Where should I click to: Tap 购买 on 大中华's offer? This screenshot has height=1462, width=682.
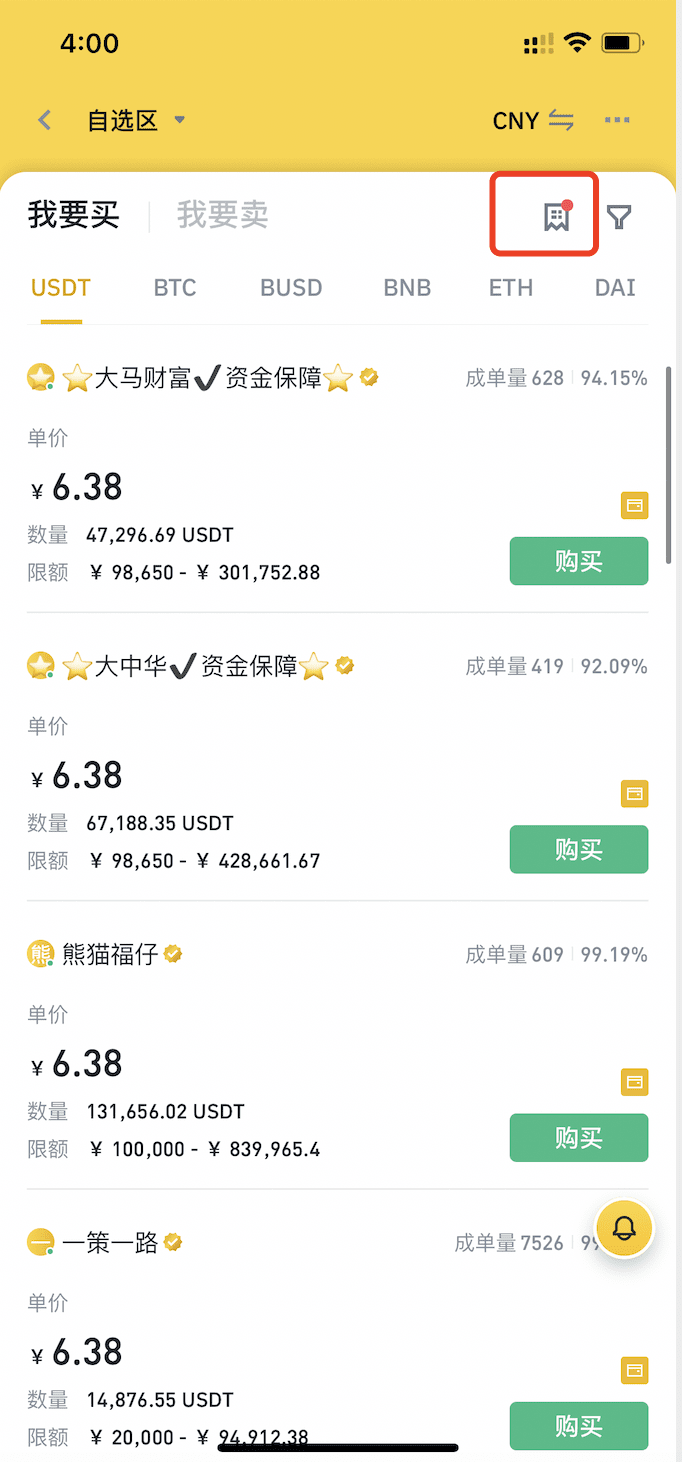point(579,849)
